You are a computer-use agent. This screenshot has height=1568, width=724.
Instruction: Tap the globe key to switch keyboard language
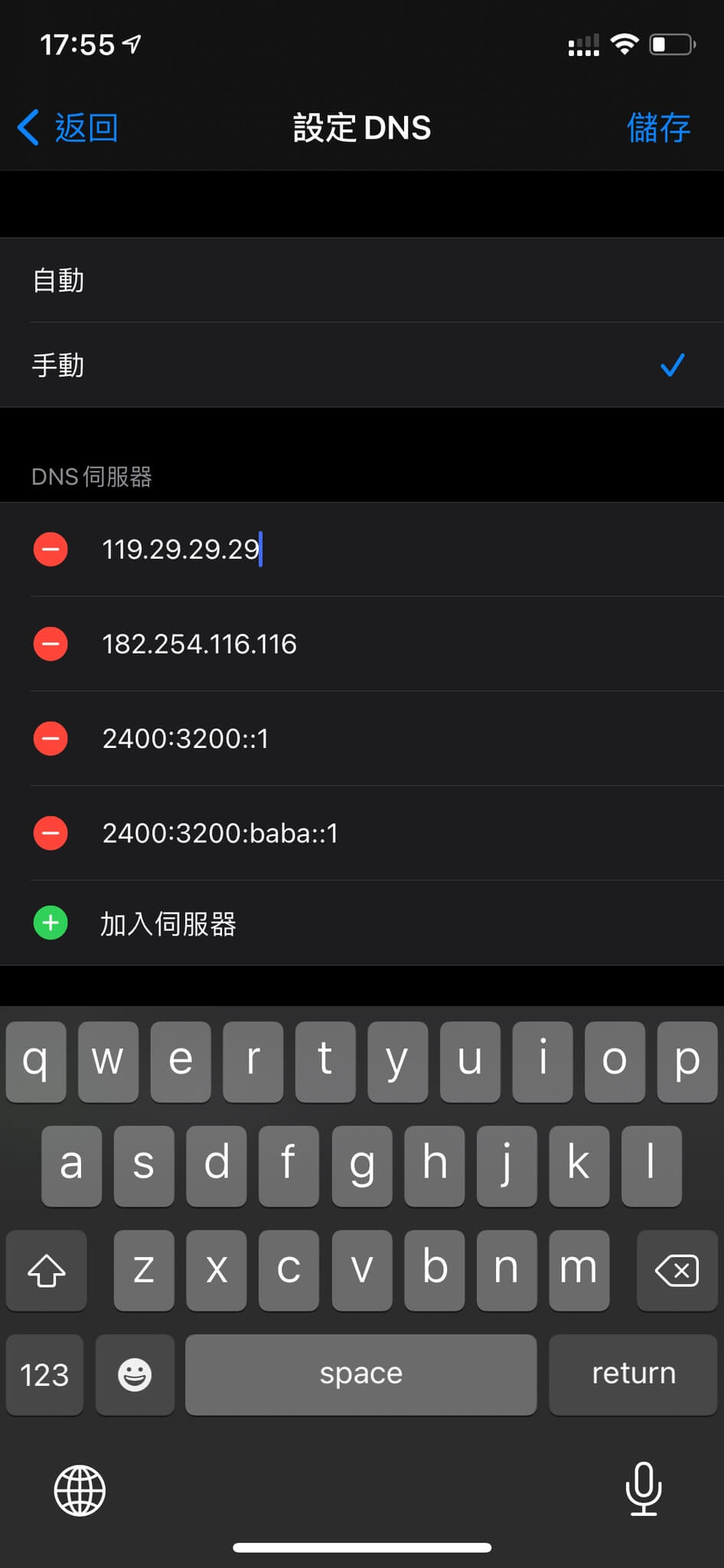coord(80,1490)
